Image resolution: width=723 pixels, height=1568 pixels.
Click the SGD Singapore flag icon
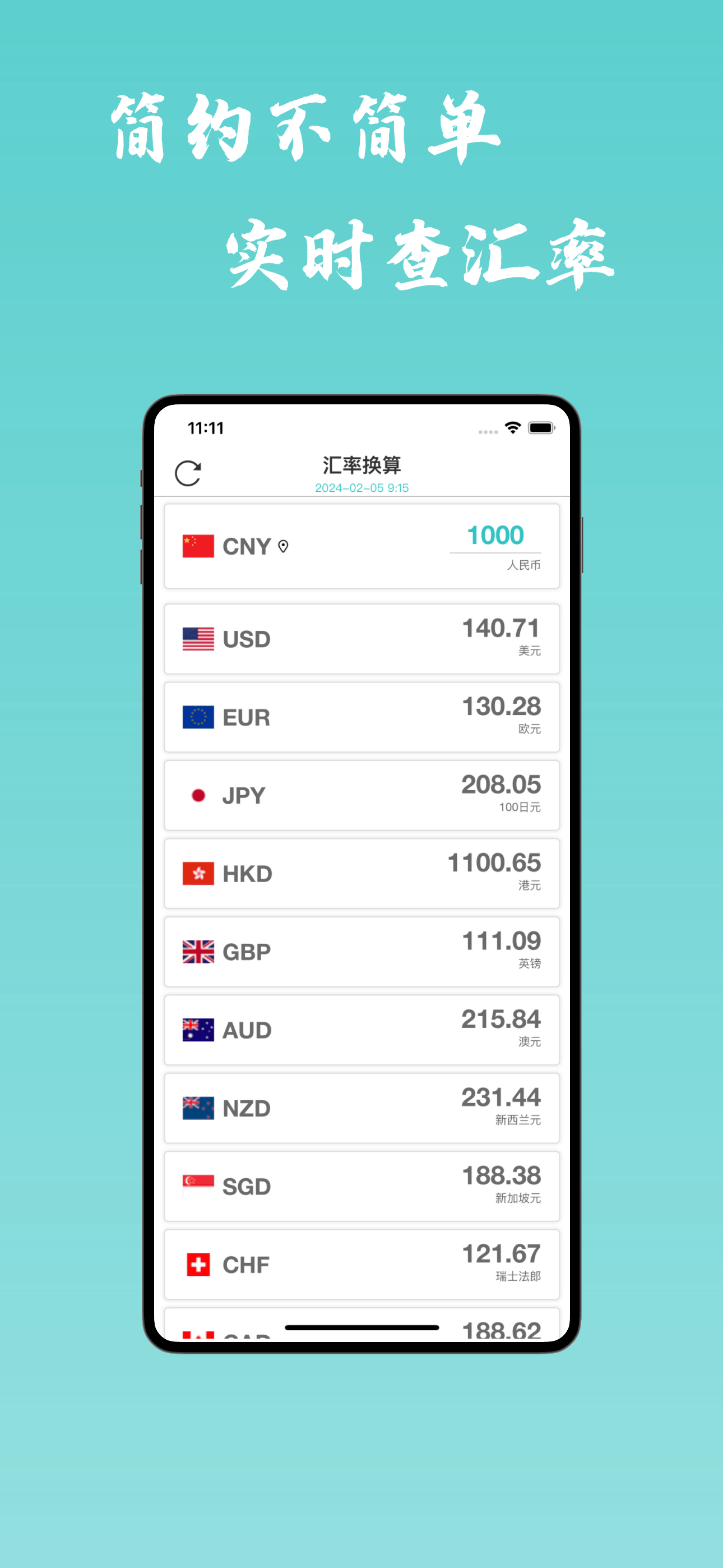coord(198,1184)
